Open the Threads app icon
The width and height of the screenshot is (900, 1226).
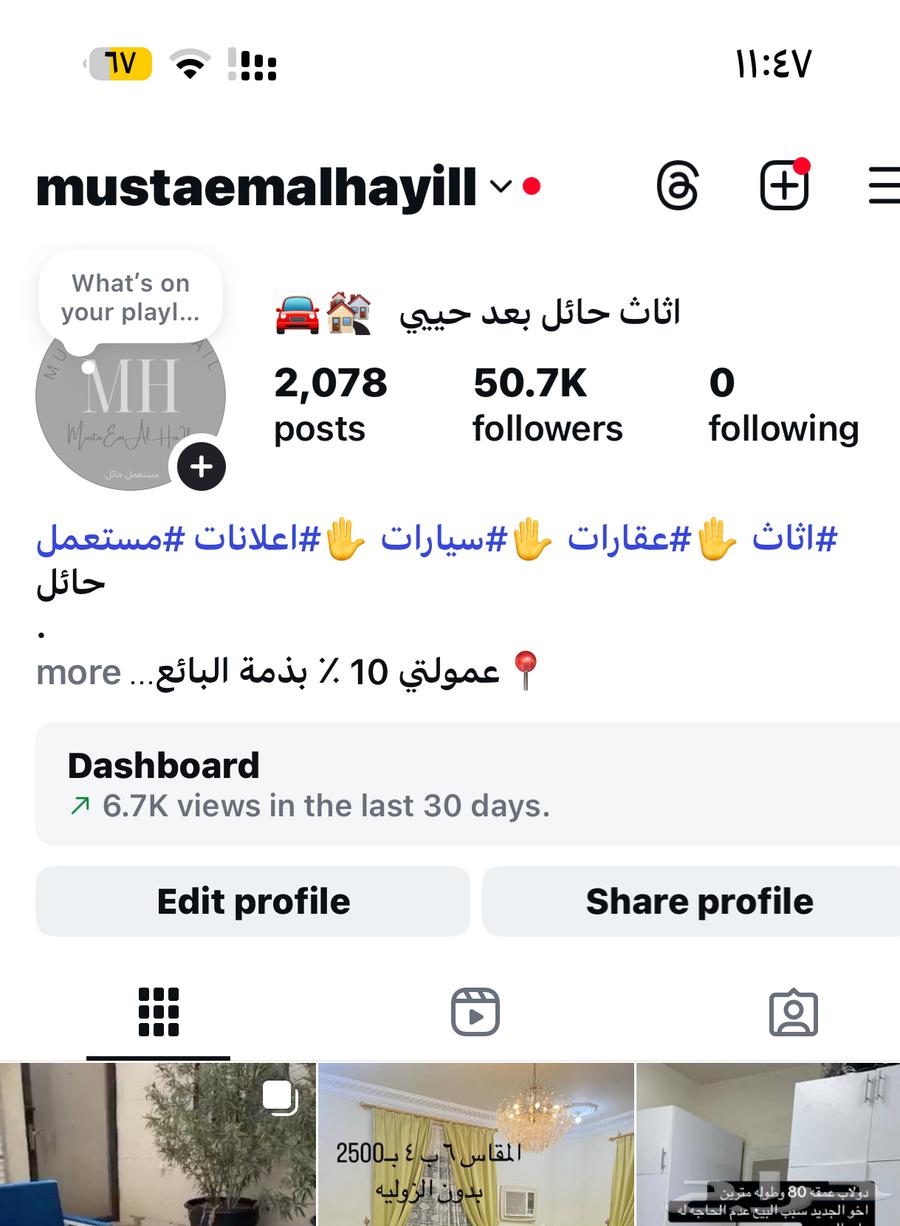click(x=679, y=184)
